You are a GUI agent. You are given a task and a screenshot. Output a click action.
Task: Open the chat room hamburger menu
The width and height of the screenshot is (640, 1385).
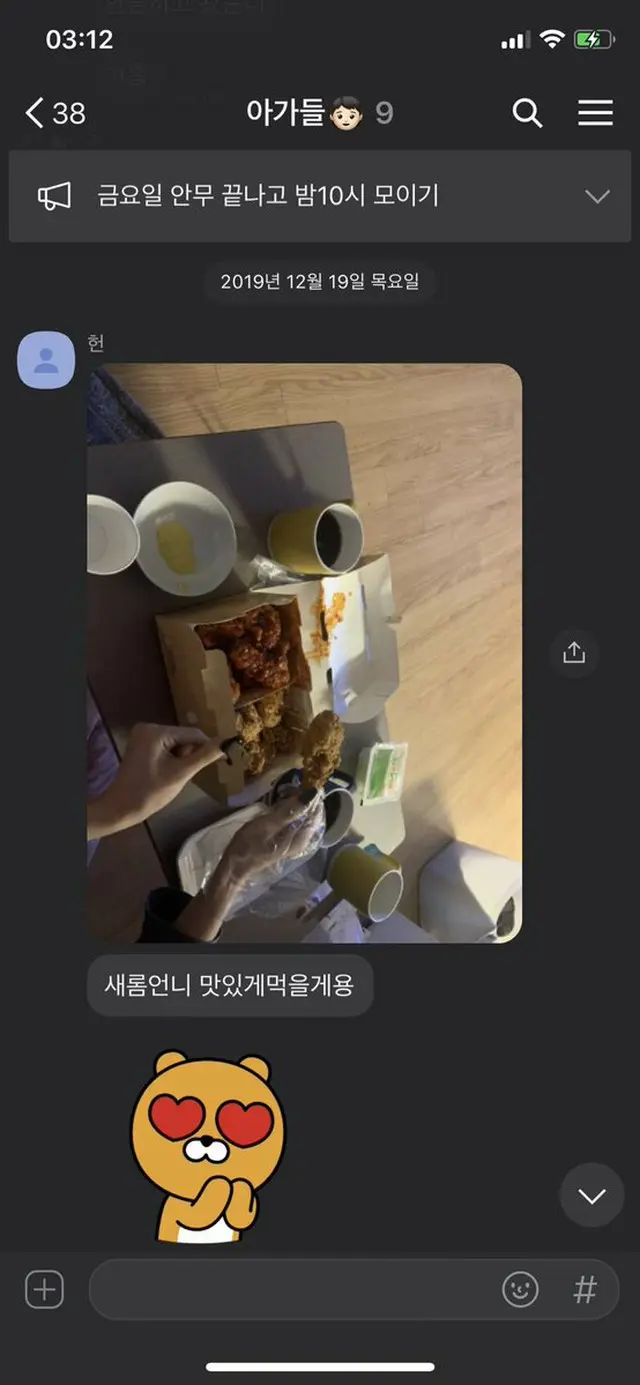[x=595, y=113]
